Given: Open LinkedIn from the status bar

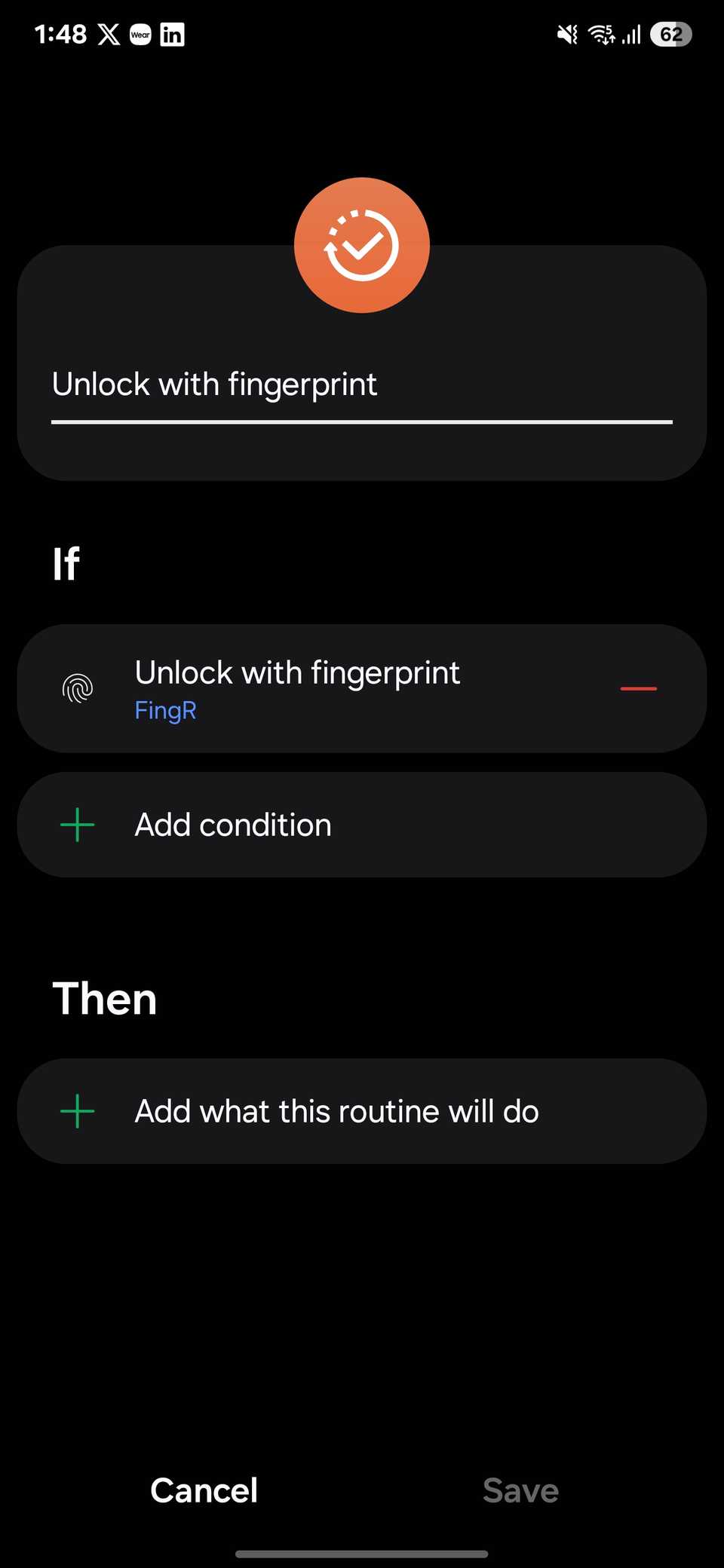Looking at the screenshot, I should click(172, 34).
